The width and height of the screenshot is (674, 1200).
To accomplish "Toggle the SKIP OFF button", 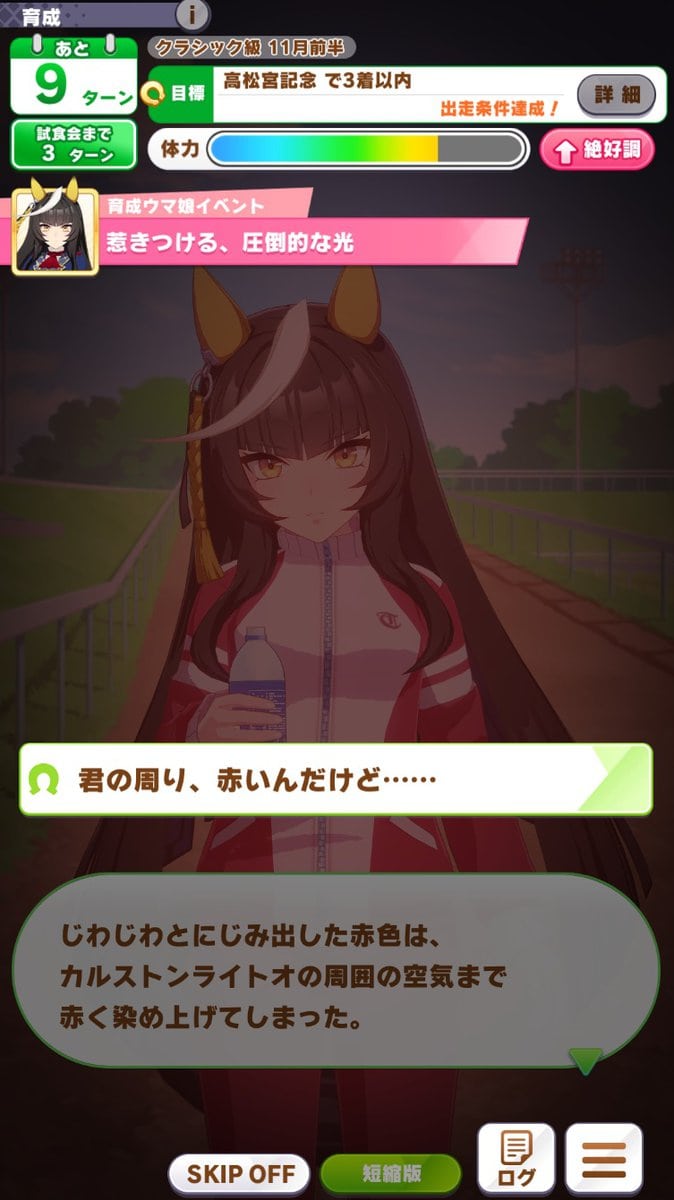I will pos(241,1172).
